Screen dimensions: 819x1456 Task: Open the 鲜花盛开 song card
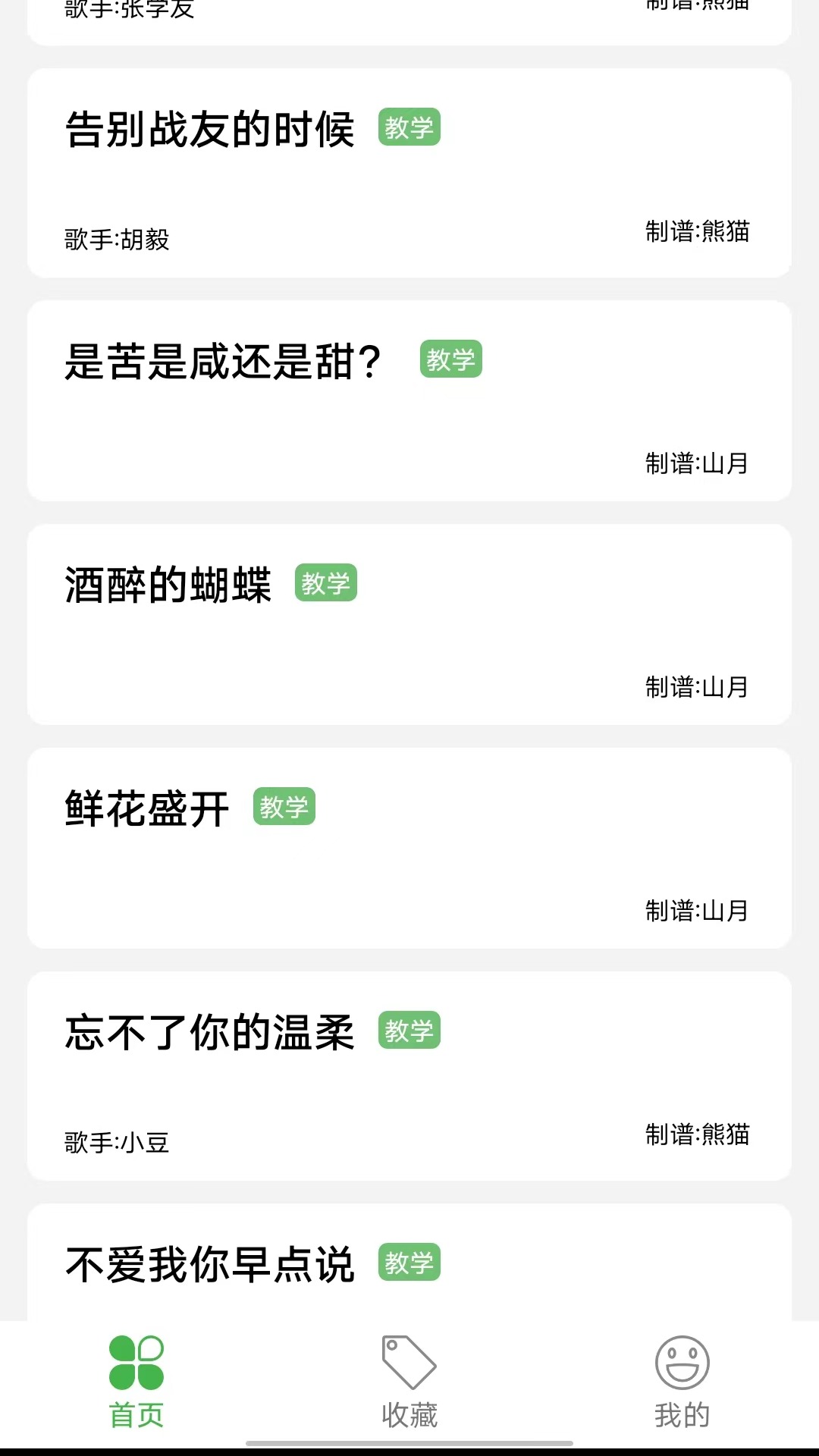[x=409, y=848]
